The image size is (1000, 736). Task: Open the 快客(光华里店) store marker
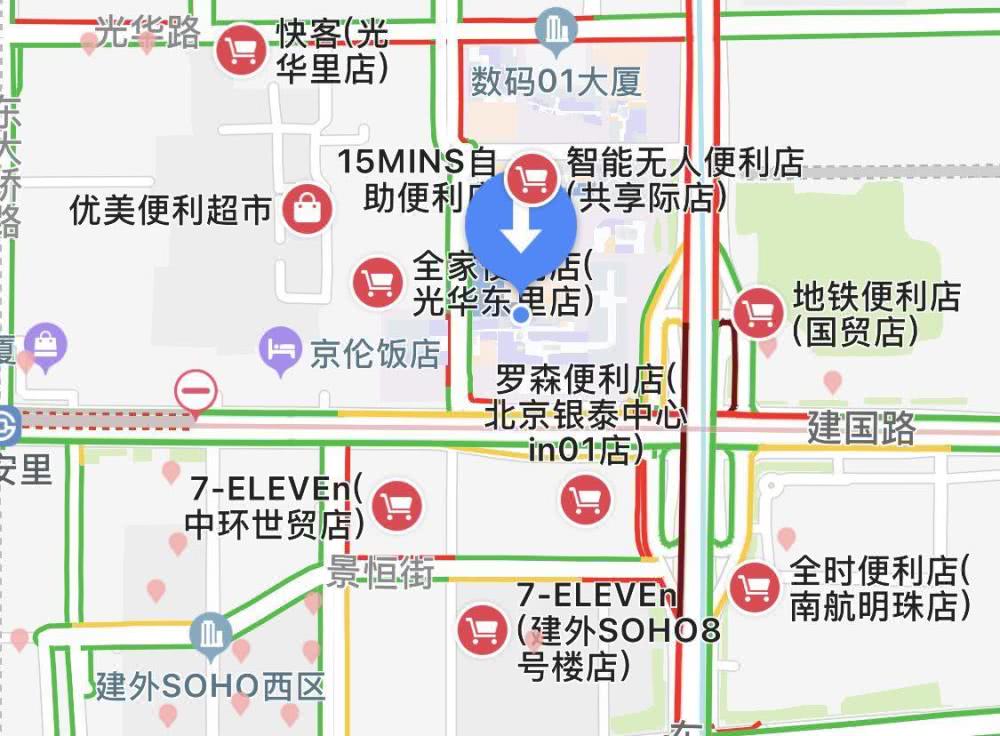click(x=240, y=49)
